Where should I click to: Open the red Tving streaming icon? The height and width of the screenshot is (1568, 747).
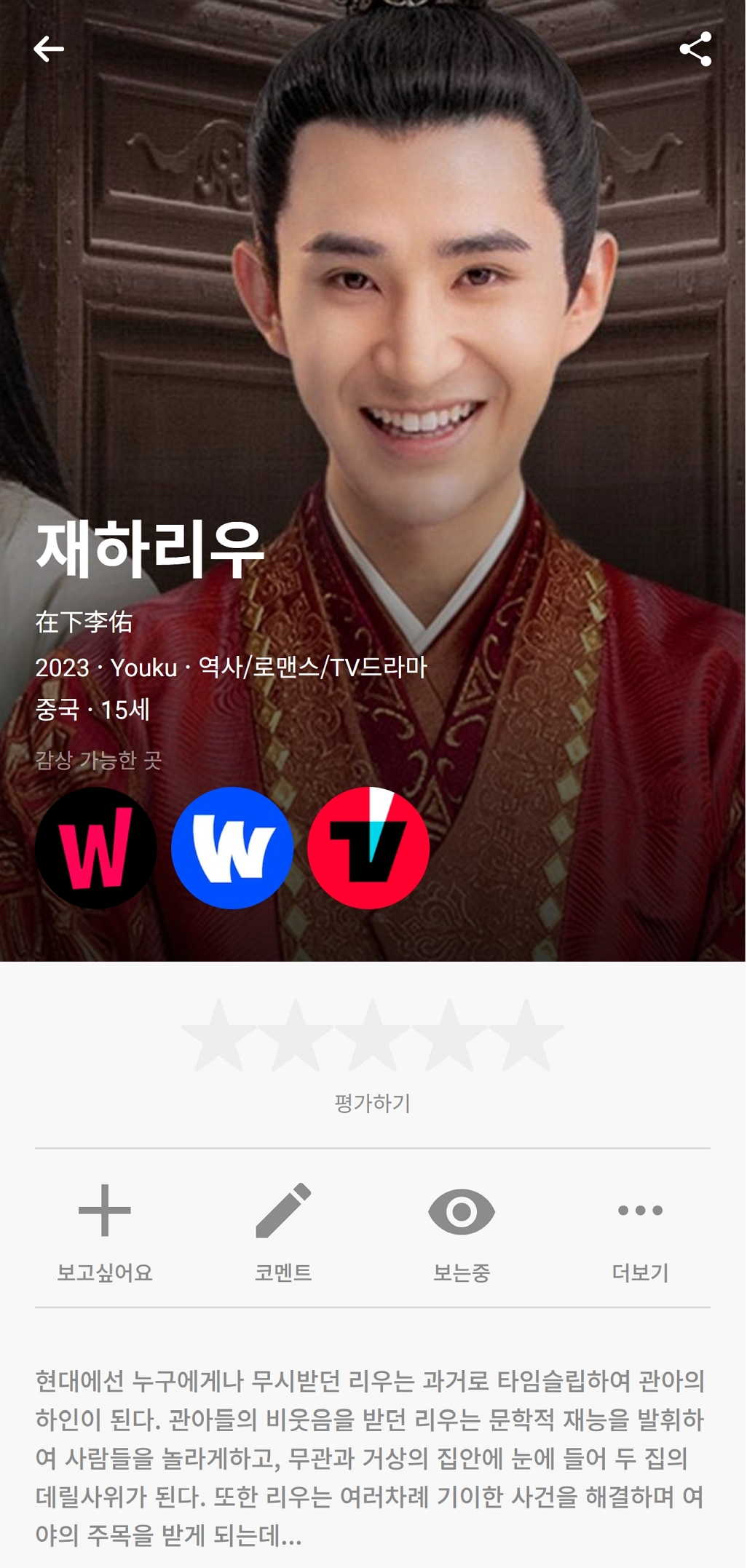368,847
